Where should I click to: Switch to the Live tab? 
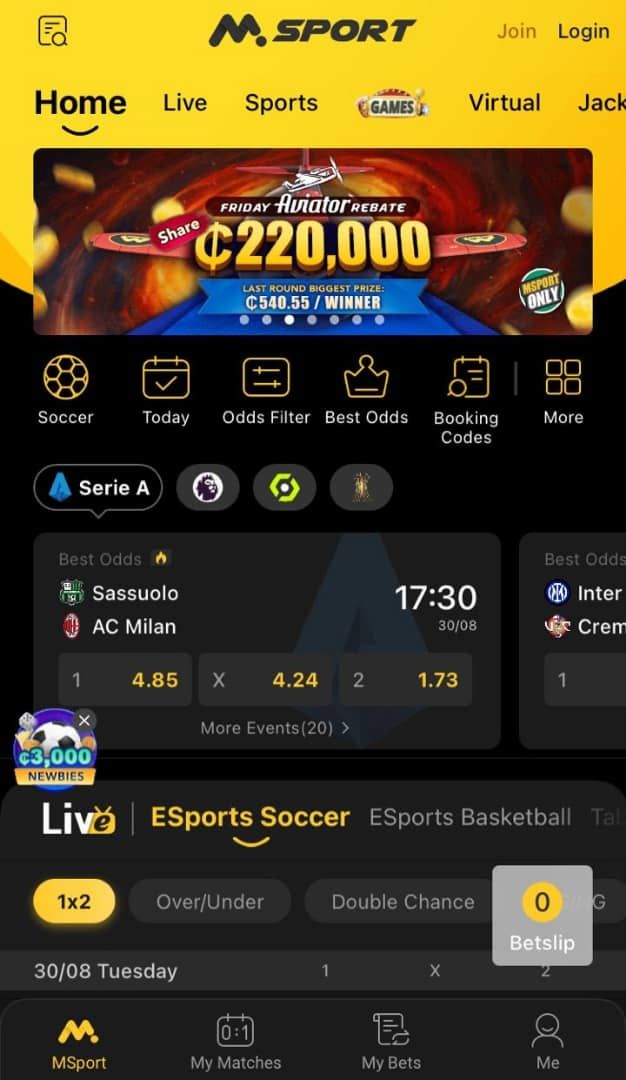click(x=185, y=103)
